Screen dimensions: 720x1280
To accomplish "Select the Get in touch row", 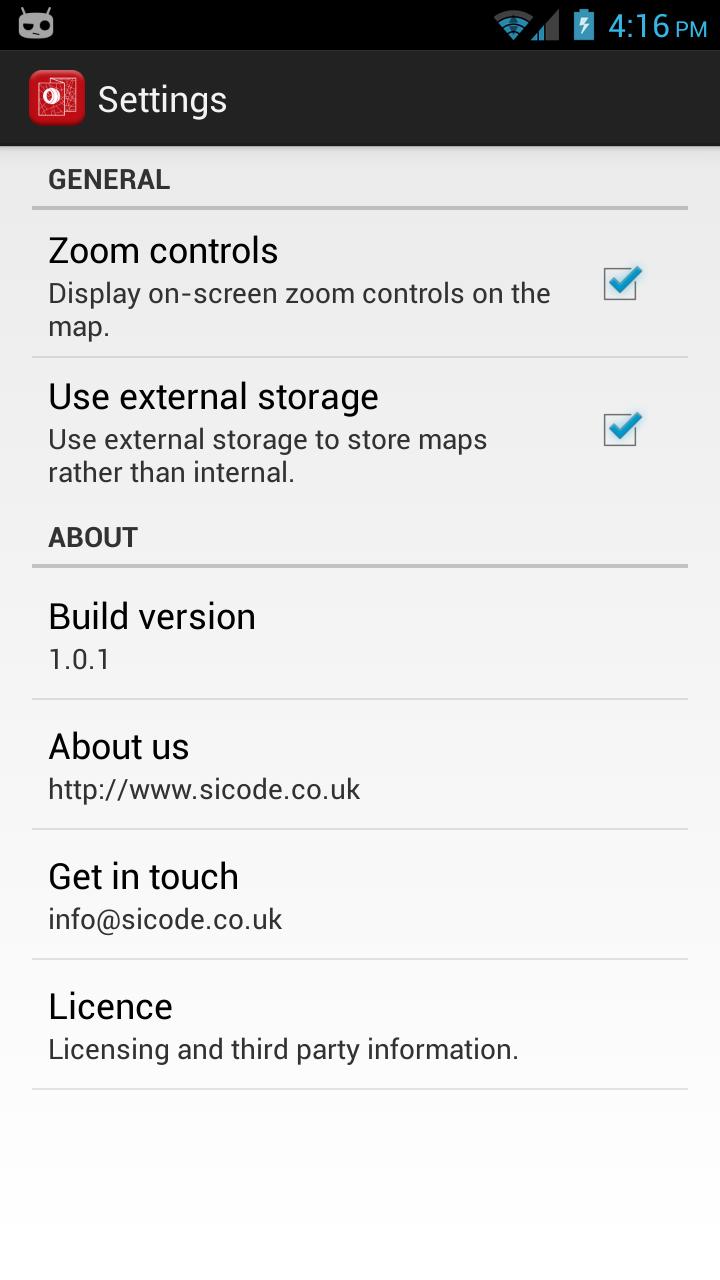I will (360, 895).
